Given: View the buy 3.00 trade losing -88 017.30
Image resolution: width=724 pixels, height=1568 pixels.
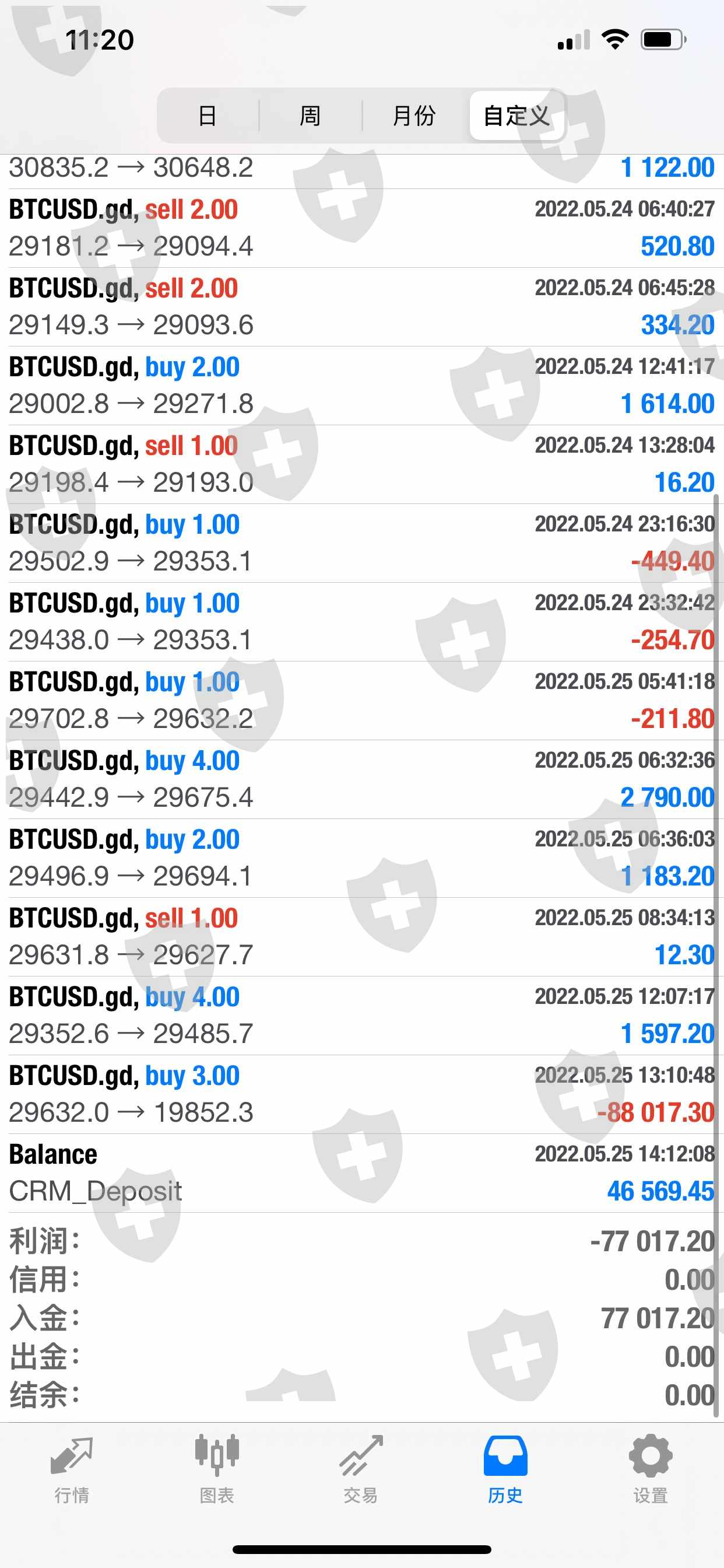Looking at the screenshot, I should (361, 1094).
